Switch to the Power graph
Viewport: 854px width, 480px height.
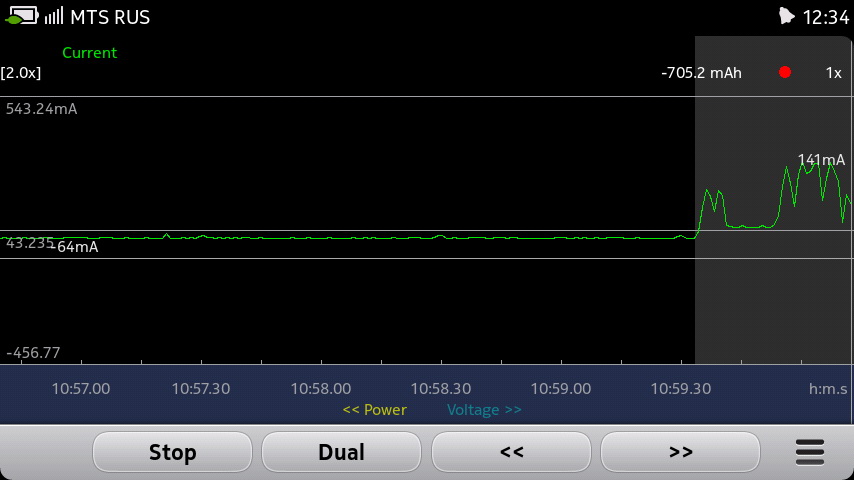tap(374, 409)
